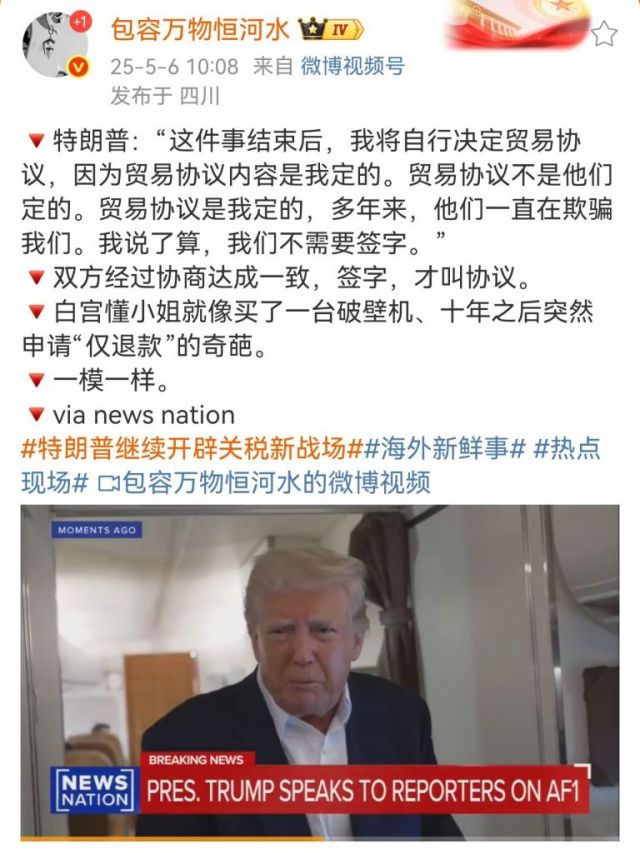Image resolution: width=640 pixels, height=853 pixels.
Task: Play the News Nation video
Action: (320, 670)
